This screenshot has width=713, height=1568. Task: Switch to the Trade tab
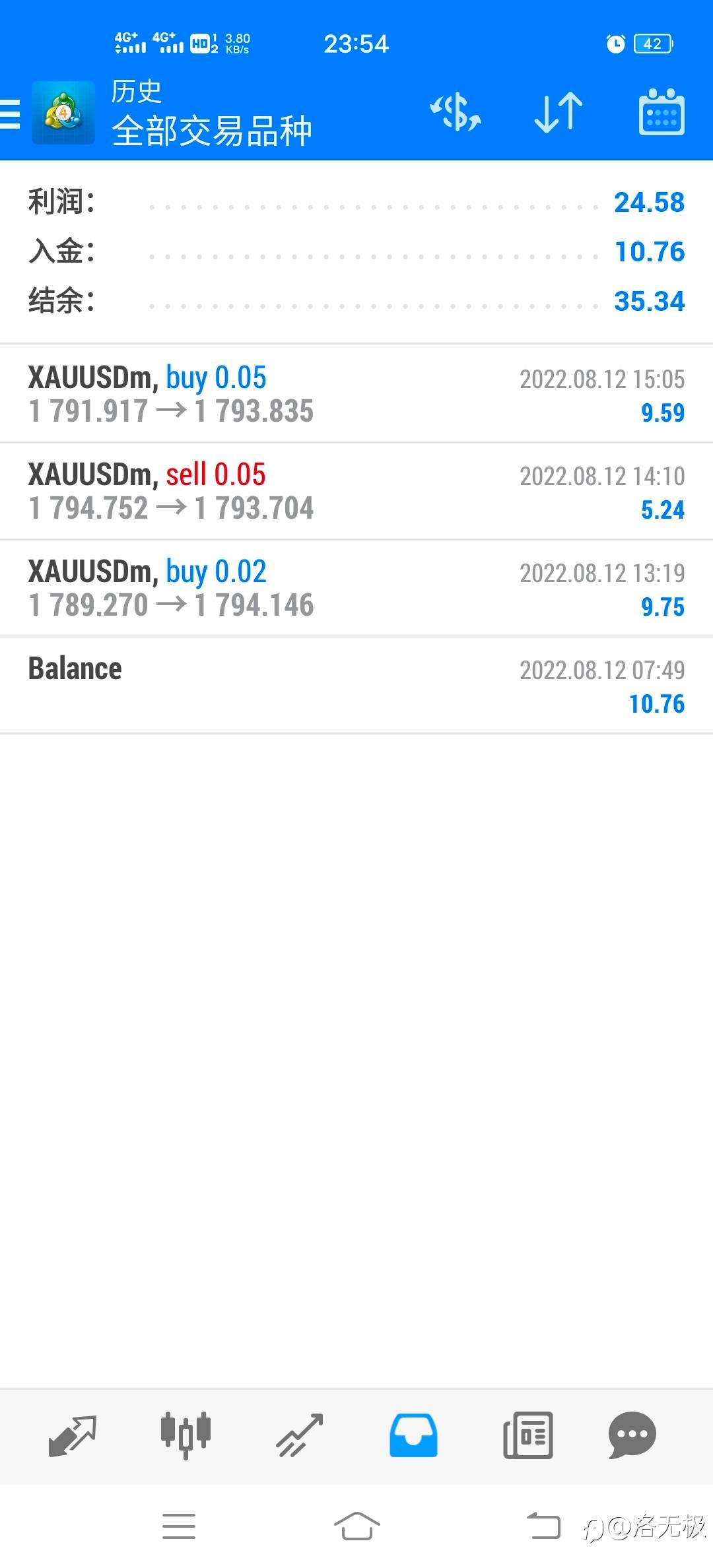coord(300,1435)
